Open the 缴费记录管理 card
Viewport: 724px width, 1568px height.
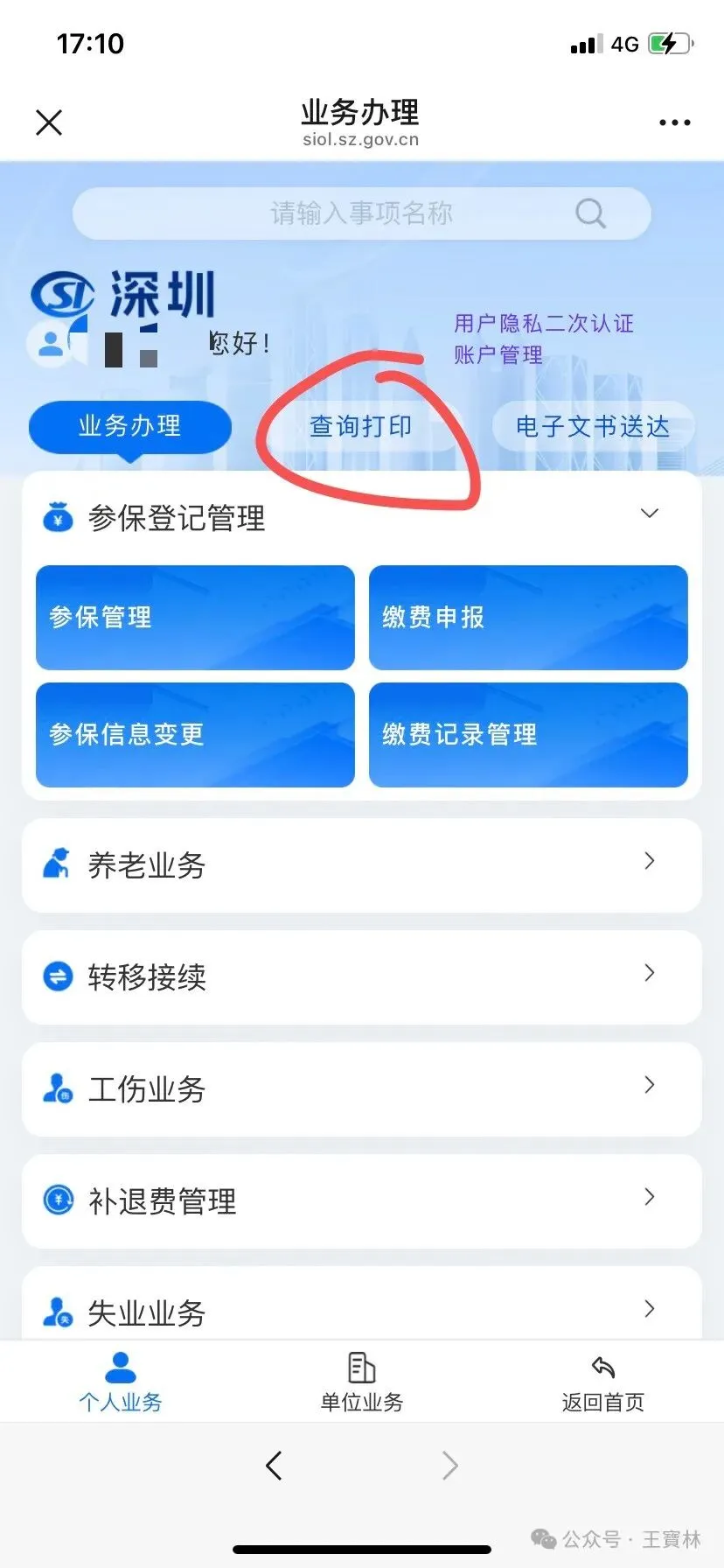tap(528, 735)
